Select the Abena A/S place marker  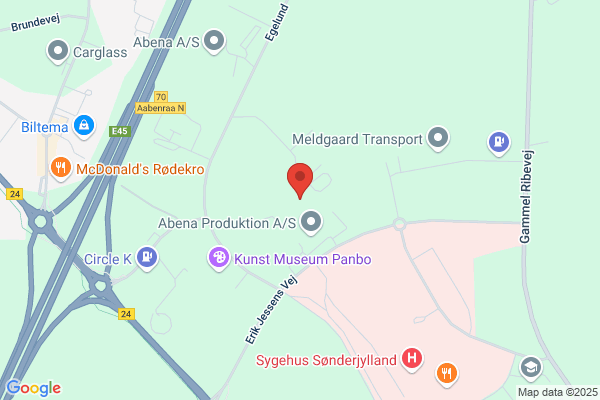214,41
